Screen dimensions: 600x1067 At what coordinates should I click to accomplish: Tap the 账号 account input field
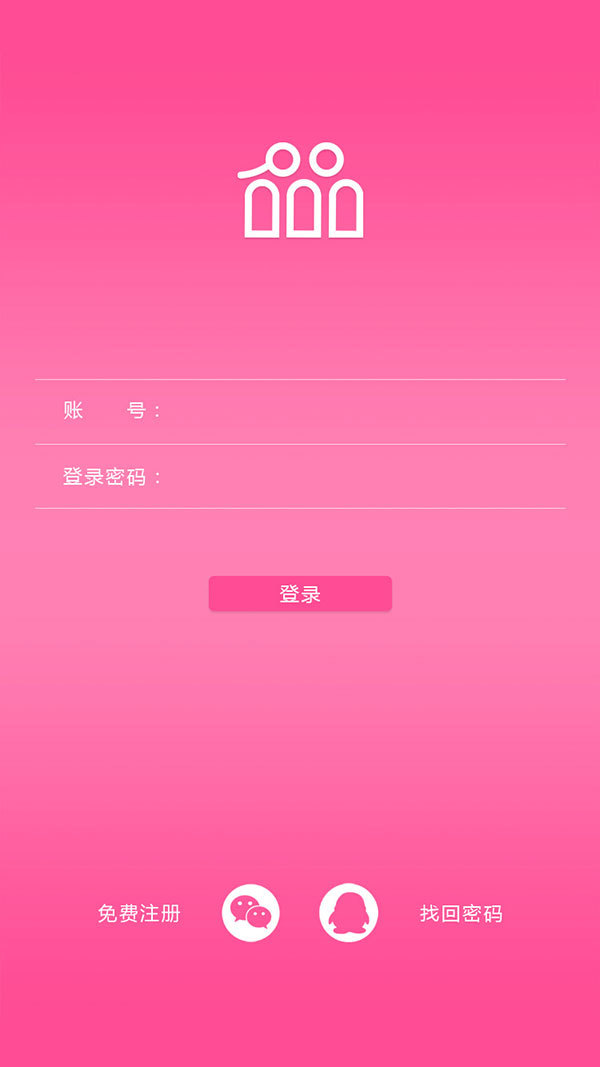[x=300, y=412]
